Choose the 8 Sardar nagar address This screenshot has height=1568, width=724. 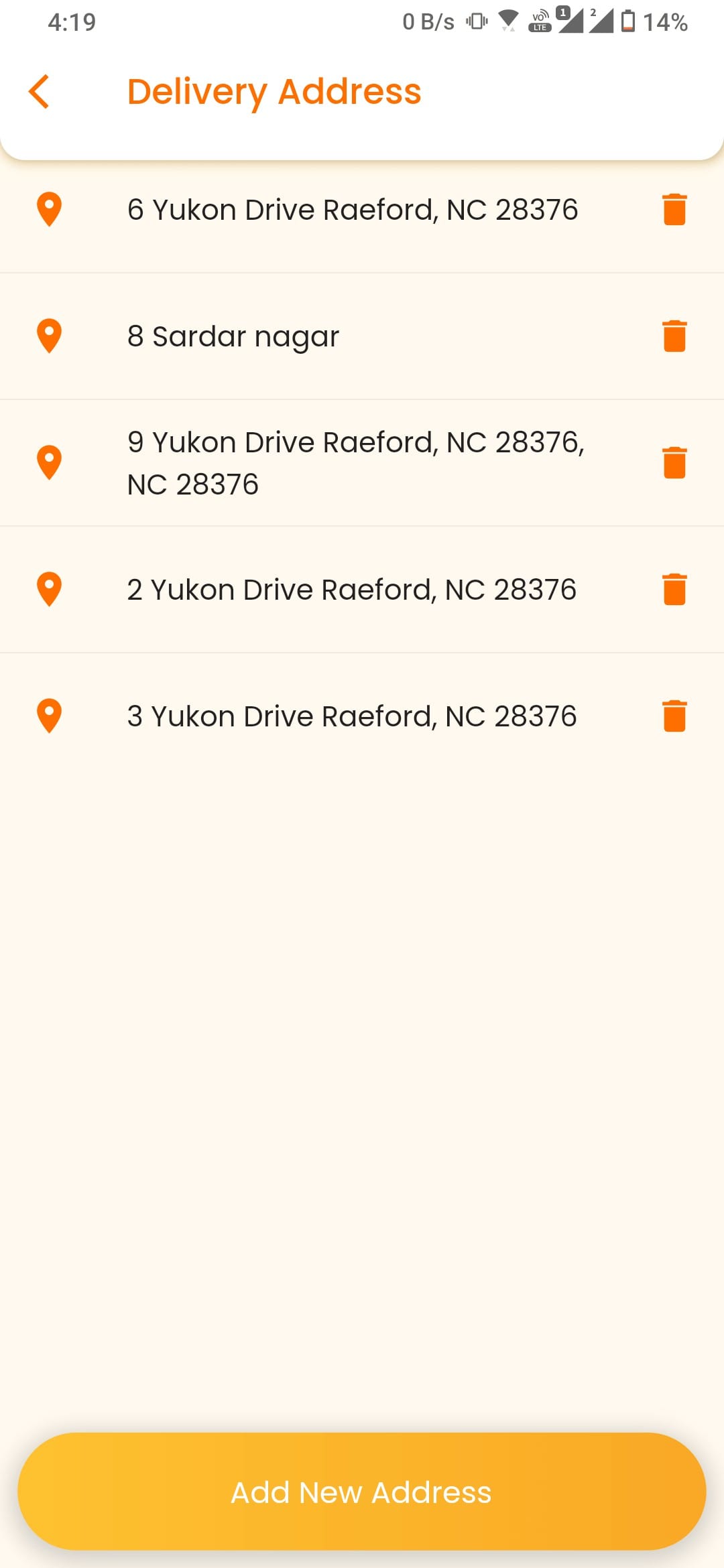233,336
